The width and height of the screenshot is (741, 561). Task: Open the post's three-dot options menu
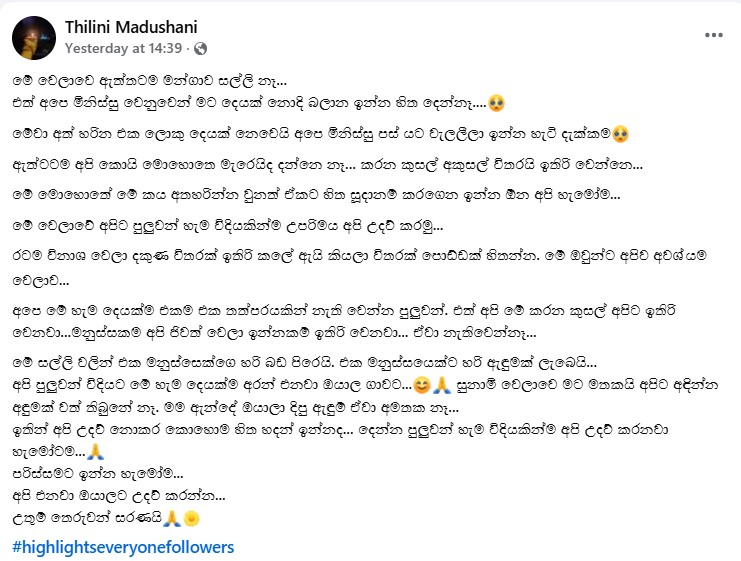tap(713, 34)
